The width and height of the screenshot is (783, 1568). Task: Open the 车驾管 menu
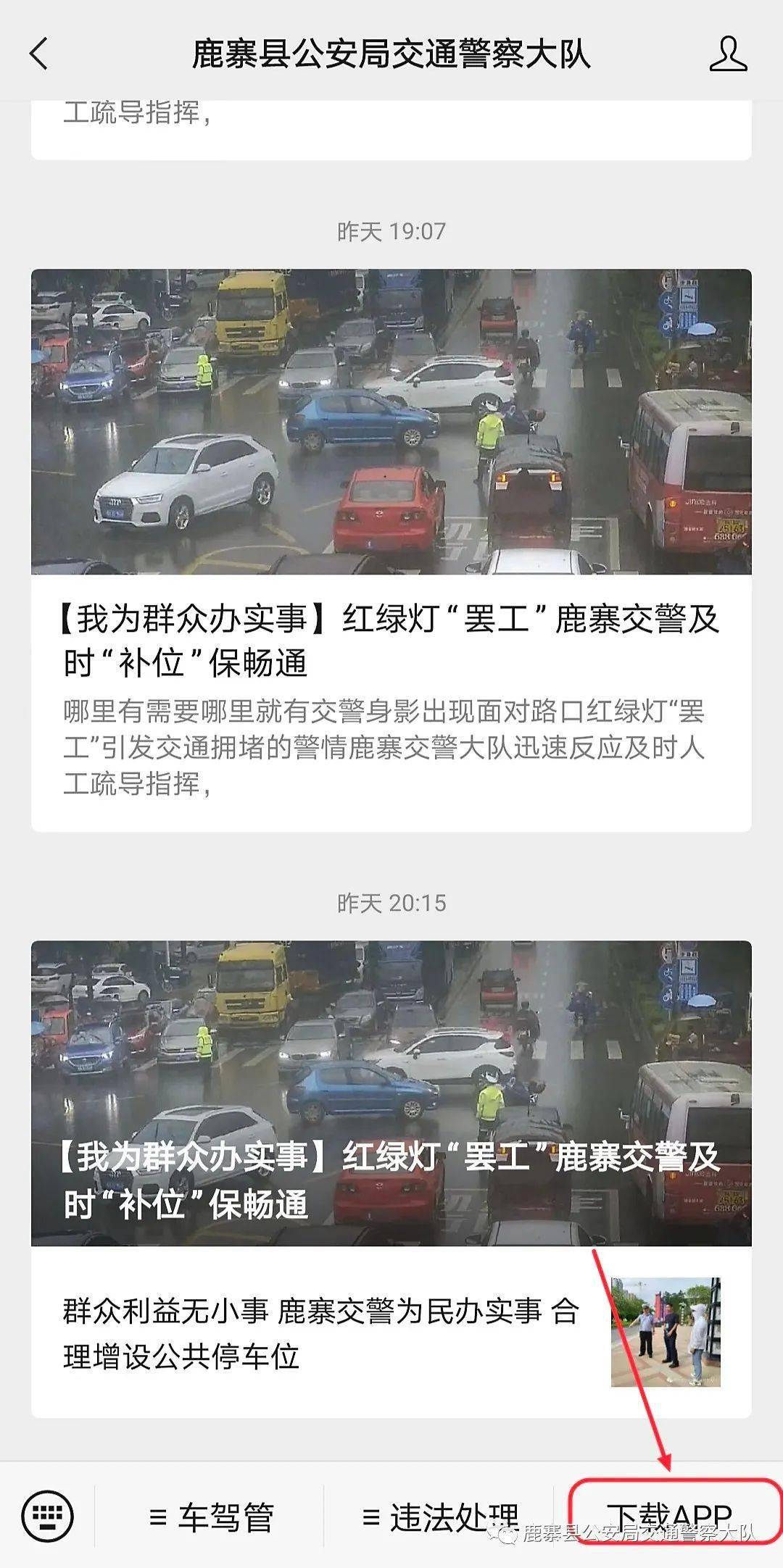[x=210, y=1517]
